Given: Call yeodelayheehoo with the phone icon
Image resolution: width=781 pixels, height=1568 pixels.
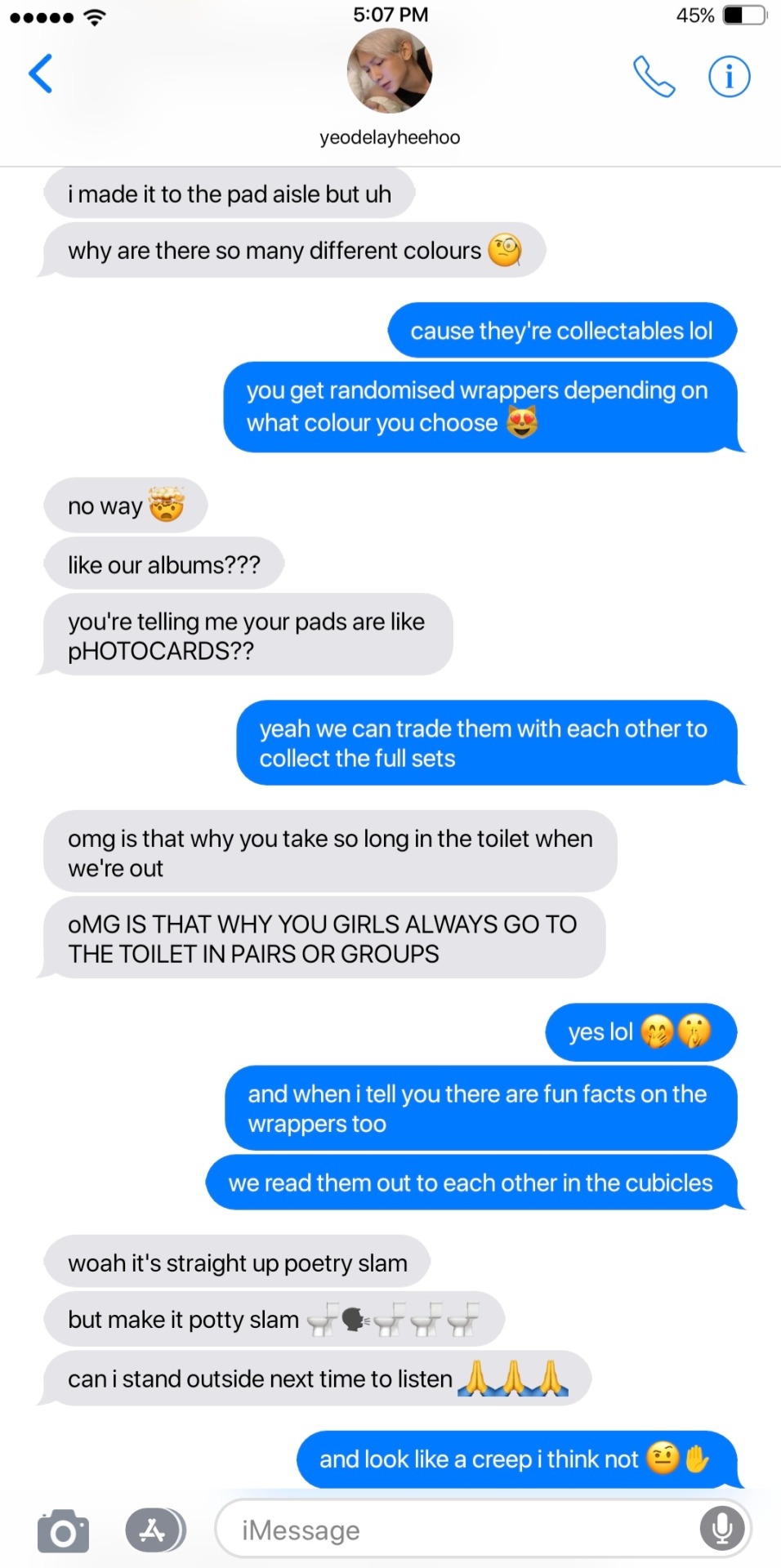Looking at the screenshot, I should pos(654,77).
